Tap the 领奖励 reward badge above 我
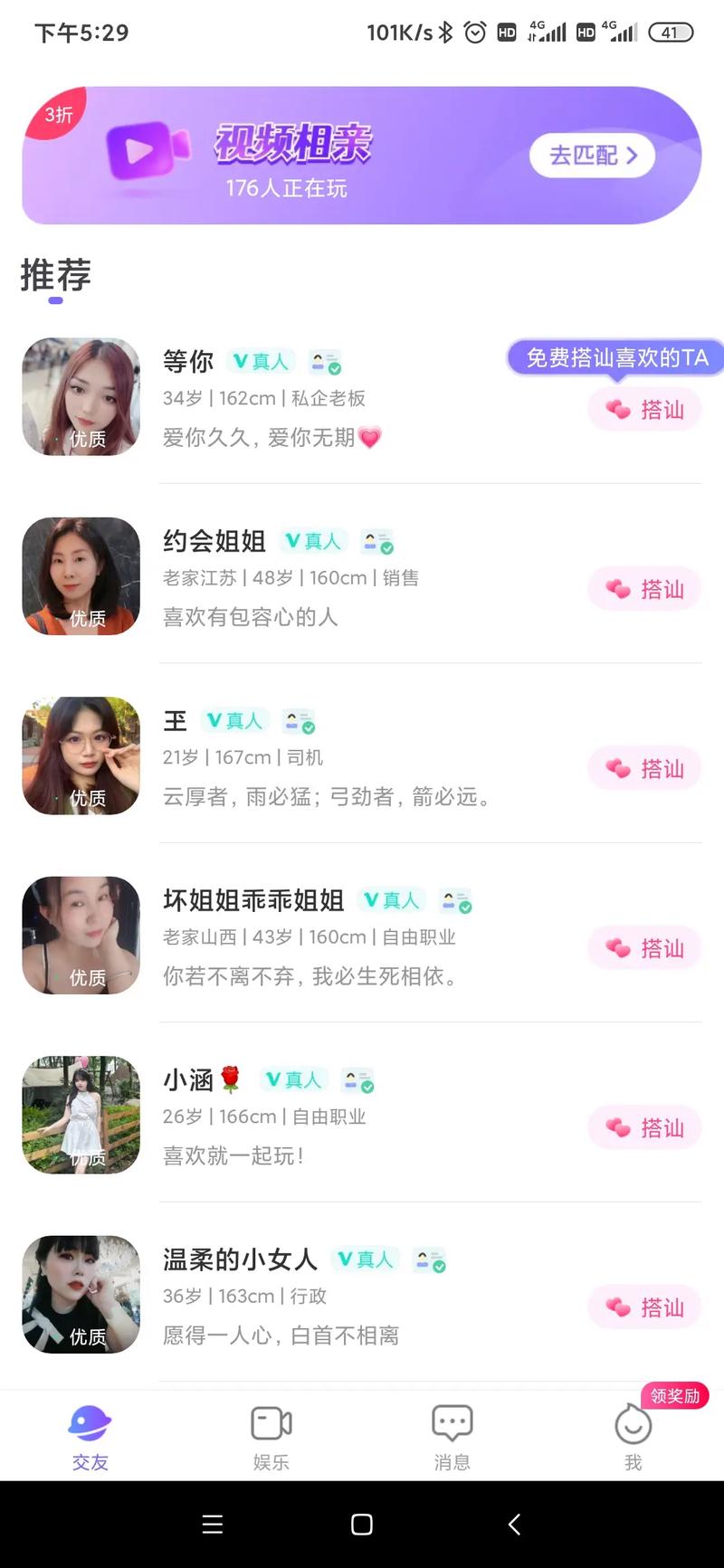 pos(674,1395)
